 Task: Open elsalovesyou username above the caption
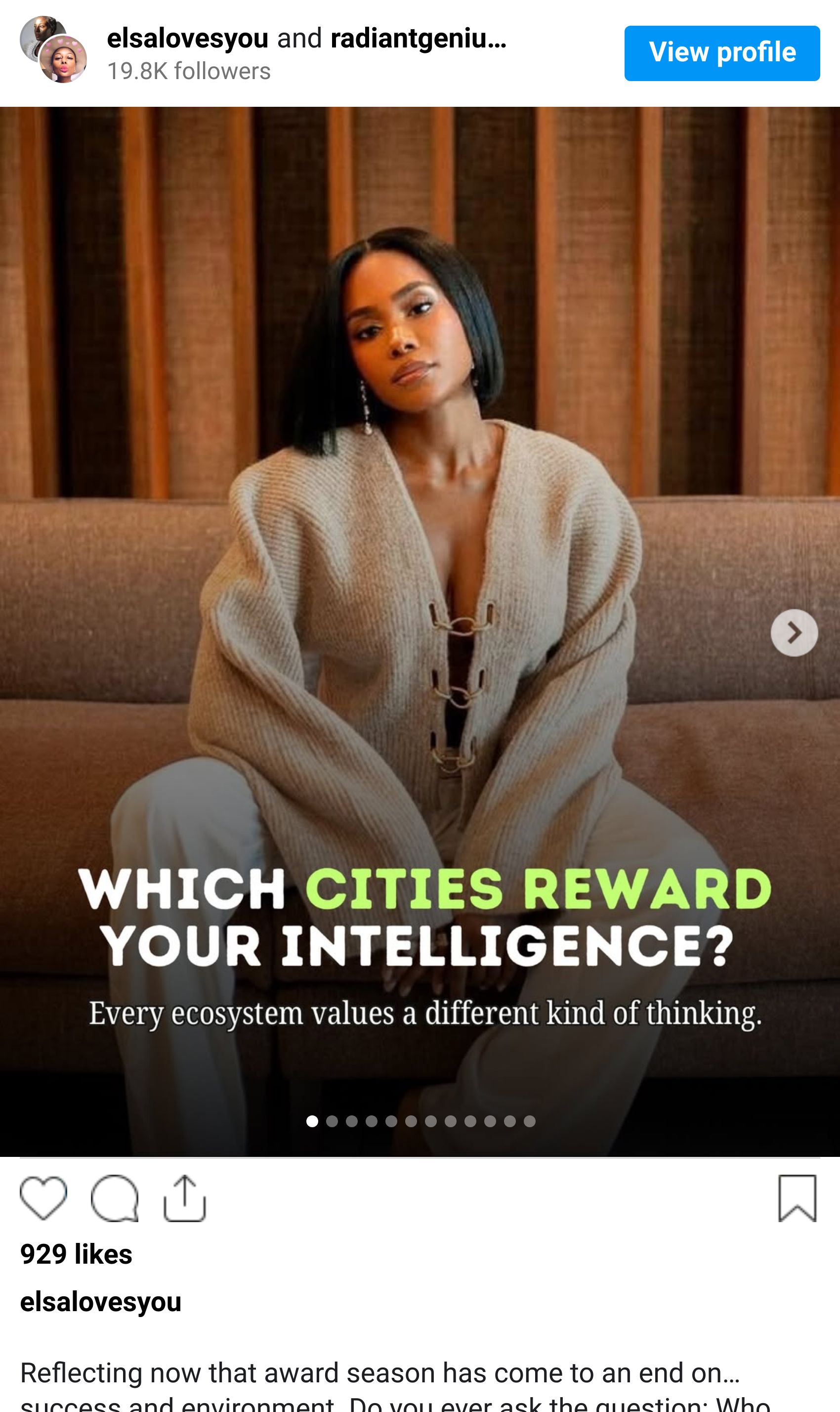101,1302
